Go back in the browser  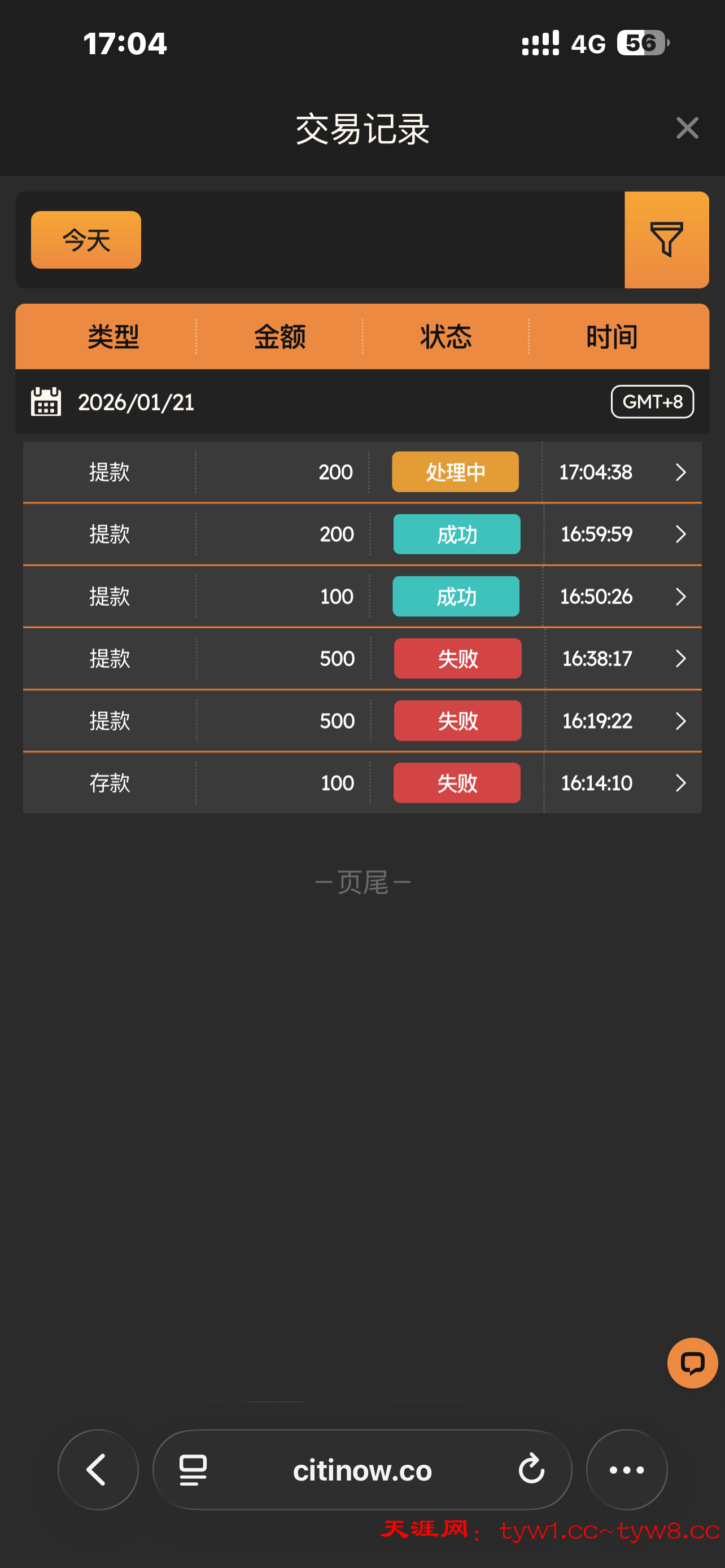tap(98, 1469)
